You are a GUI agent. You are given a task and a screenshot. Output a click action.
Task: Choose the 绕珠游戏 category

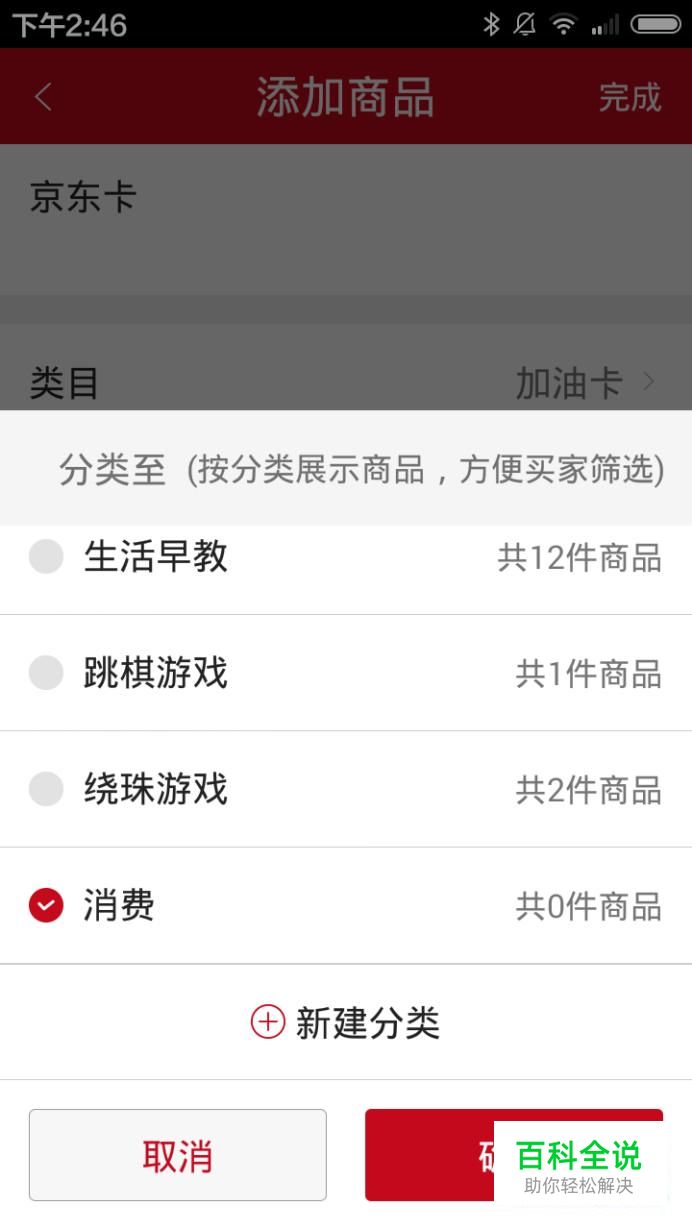click(346, 789)
